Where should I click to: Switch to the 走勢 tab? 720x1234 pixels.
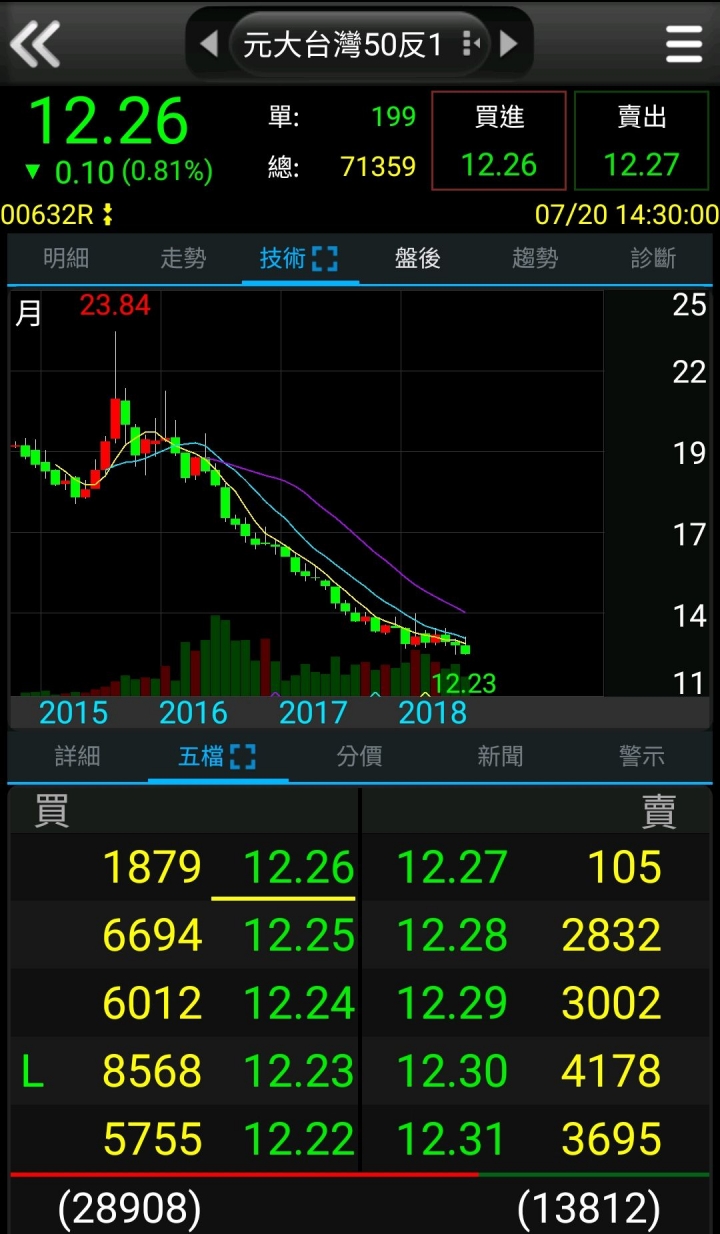coord(183,259)
